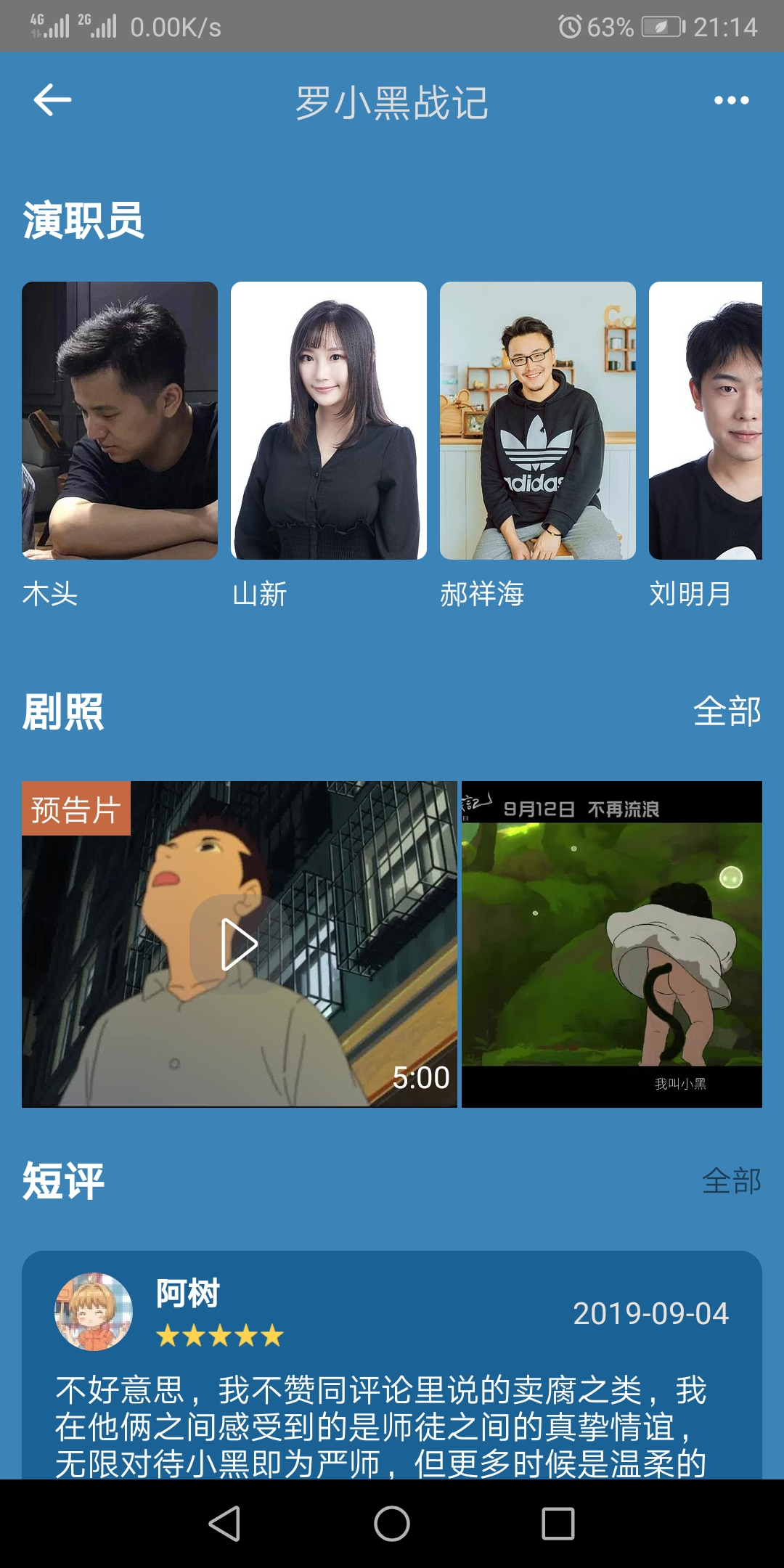Viewport: 784px width, 1568px height.
Task: Tap the system home button
Action: point(392,1523)
